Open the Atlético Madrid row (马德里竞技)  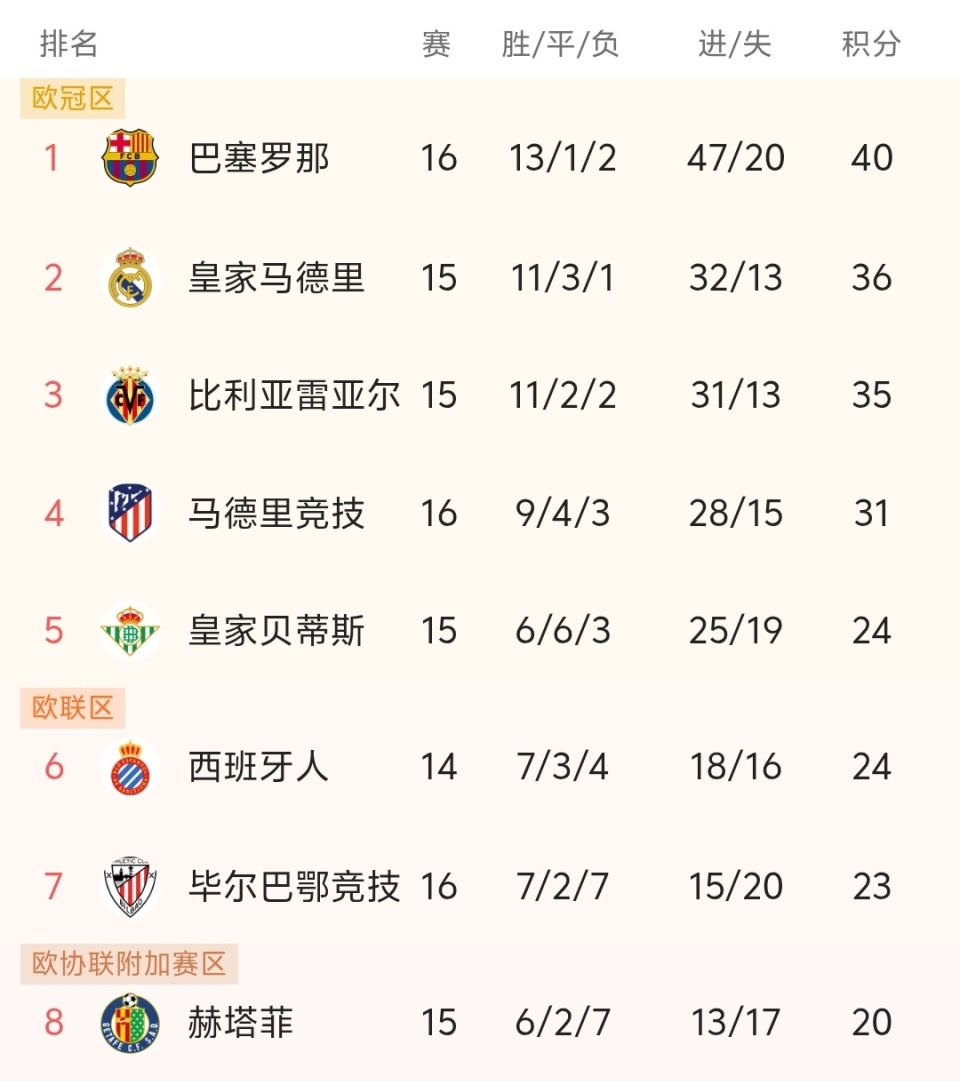(x=277, y=513)
